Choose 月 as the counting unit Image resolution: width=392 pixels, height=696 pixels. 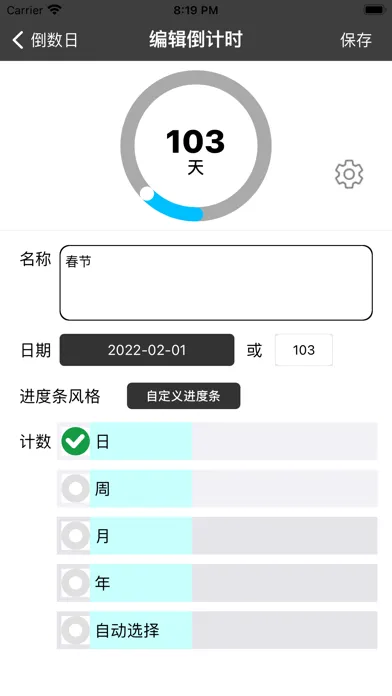point(217,535)
